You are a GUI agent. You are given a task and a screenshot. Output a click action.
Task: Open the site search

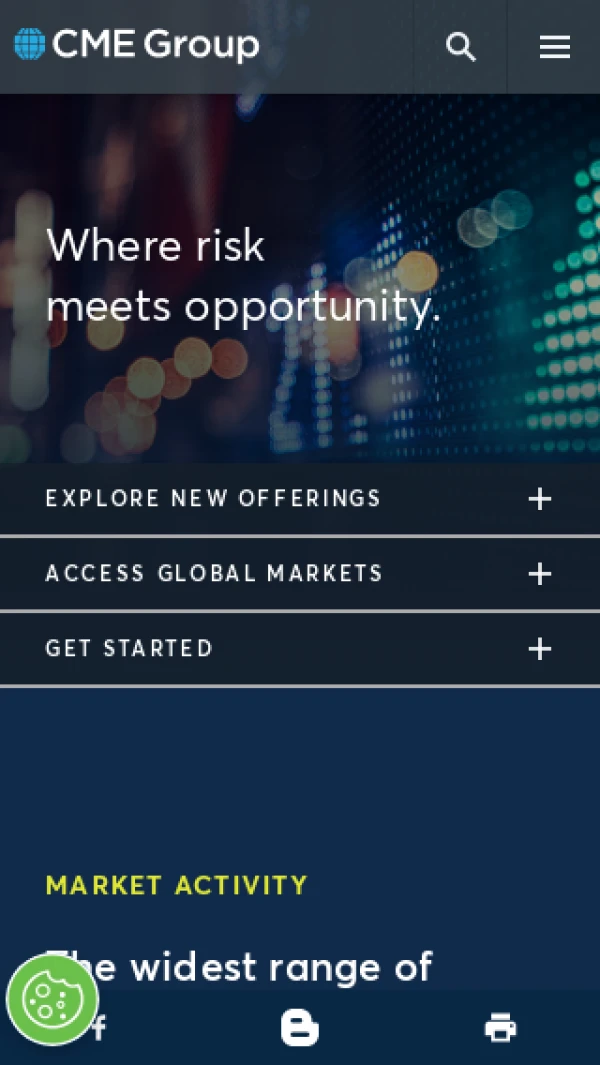tap(460, 47)
